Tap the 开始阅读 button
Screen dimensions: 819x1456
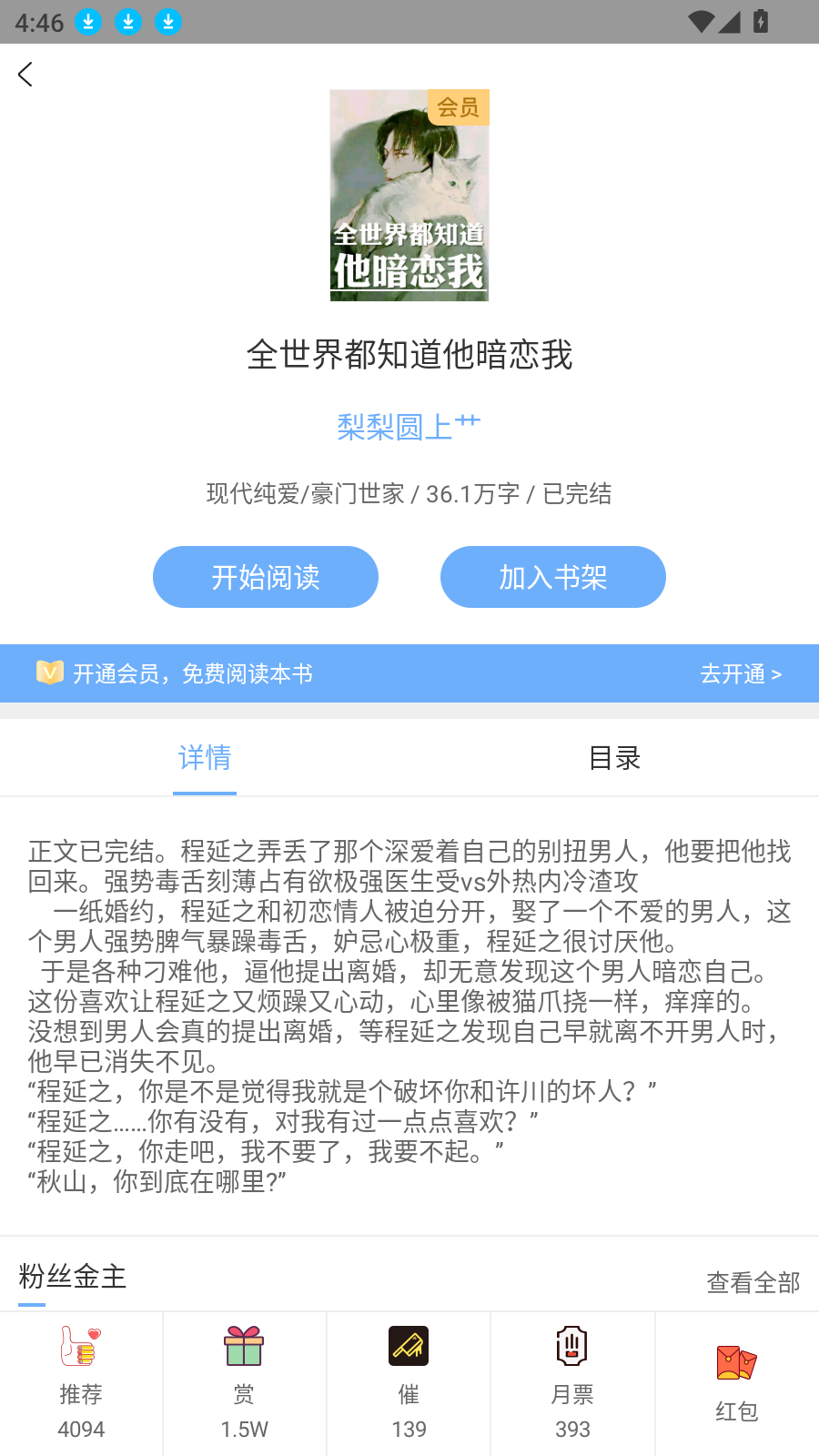coord(265,577)
